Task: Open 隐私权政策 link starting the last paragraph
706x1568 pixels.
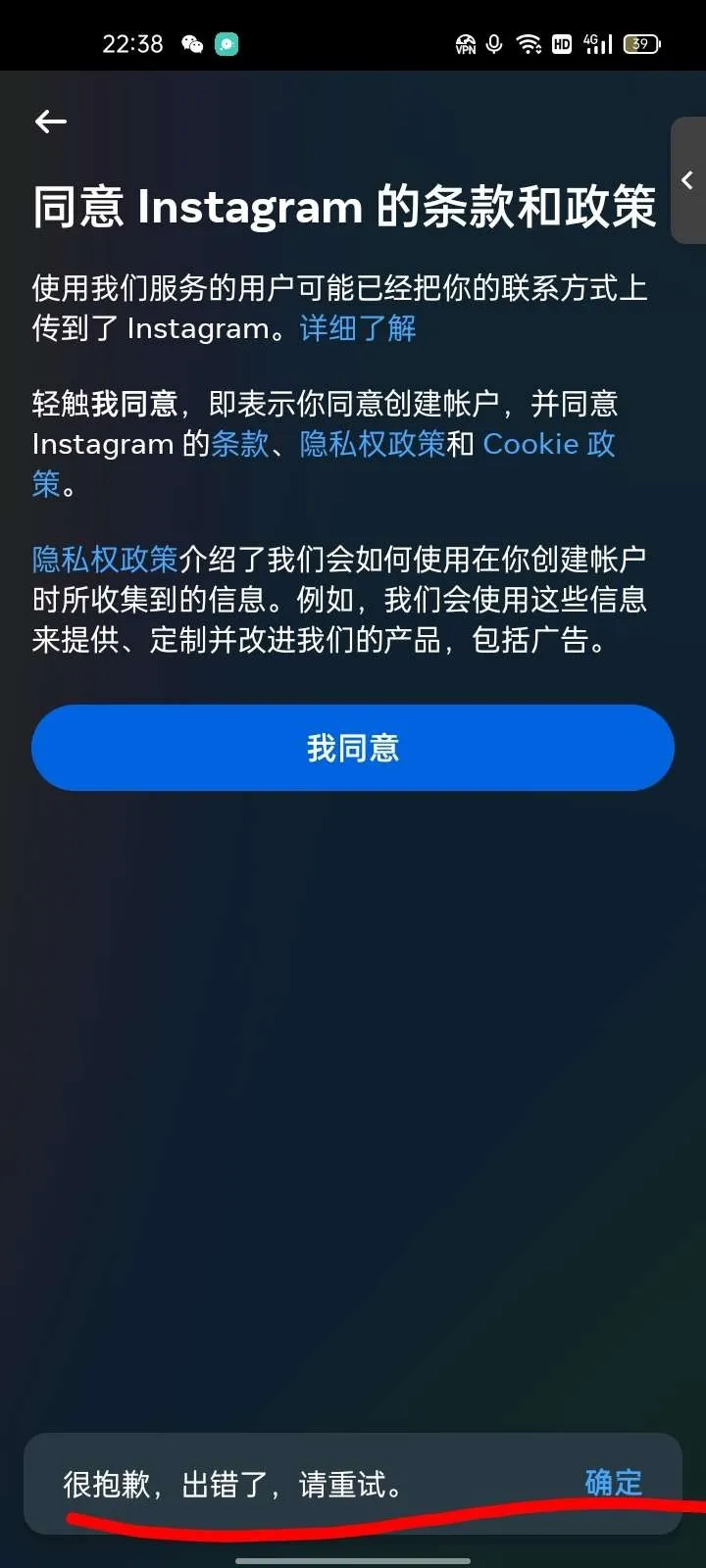Action: pos(105,560)
